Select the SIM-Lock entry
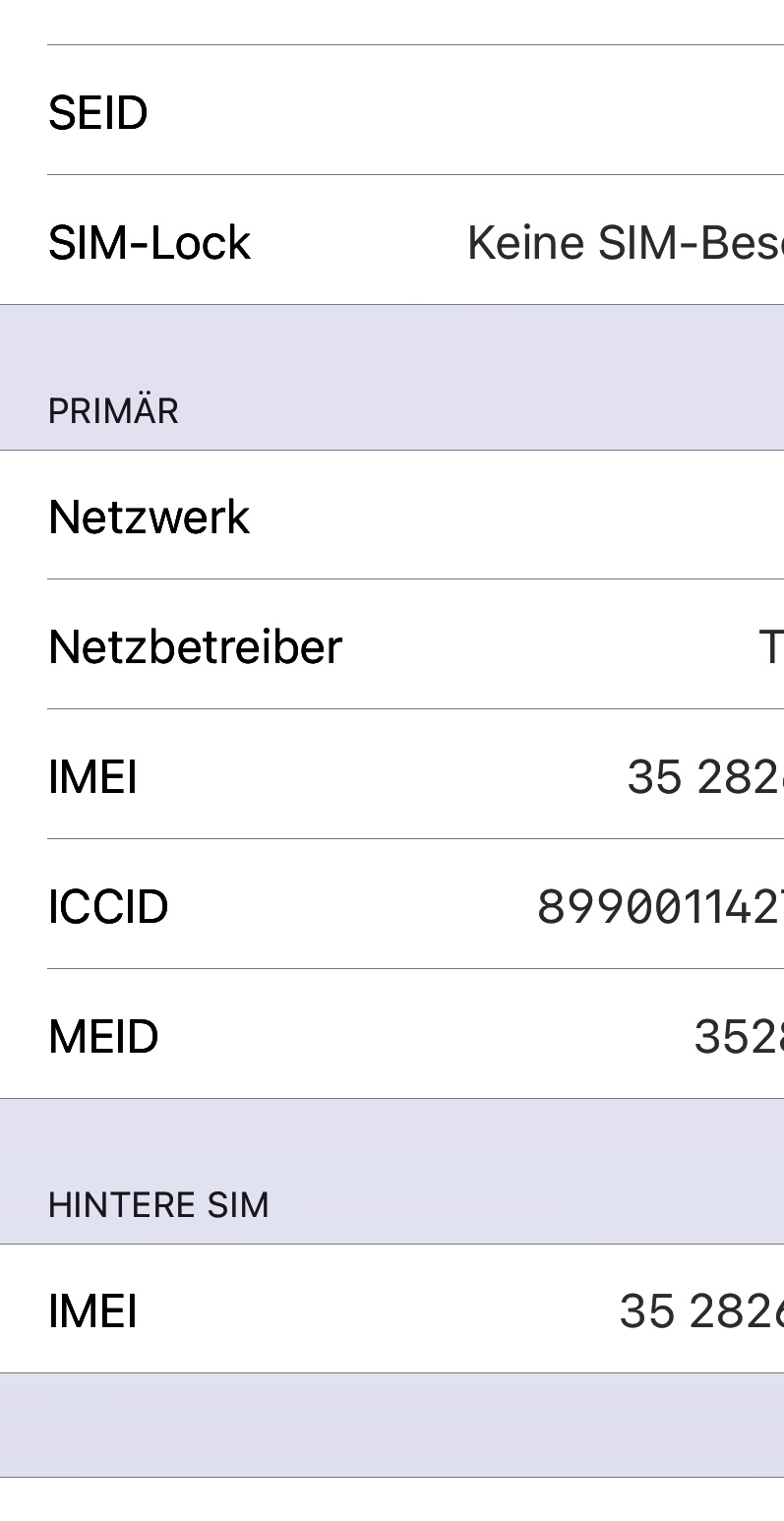The width and height of the screenshot is (784, 1521). click(x=150, y=242)
